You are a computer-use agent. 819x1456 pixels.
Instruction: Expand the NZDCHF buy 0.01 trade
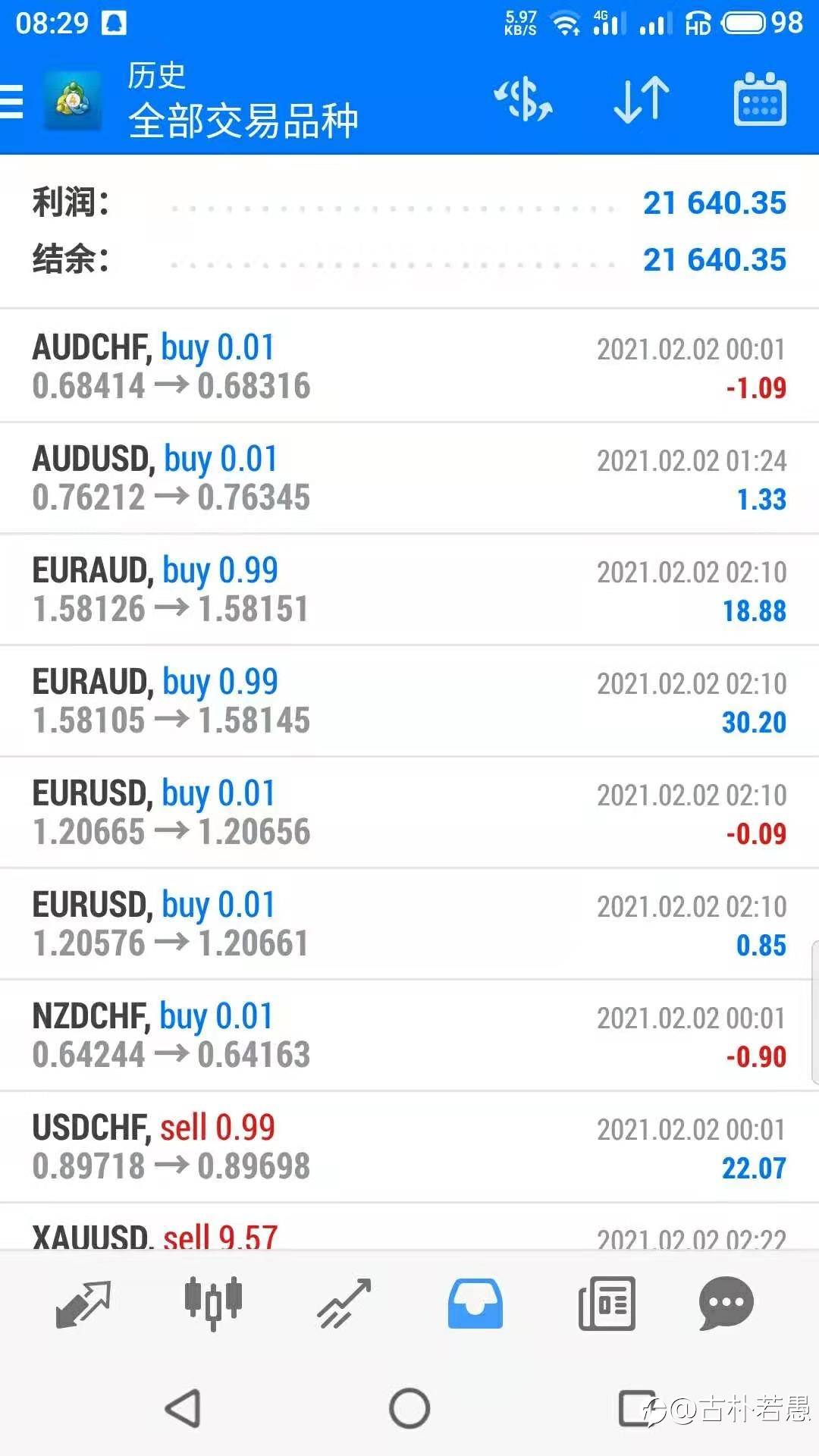click(409, 1036)
